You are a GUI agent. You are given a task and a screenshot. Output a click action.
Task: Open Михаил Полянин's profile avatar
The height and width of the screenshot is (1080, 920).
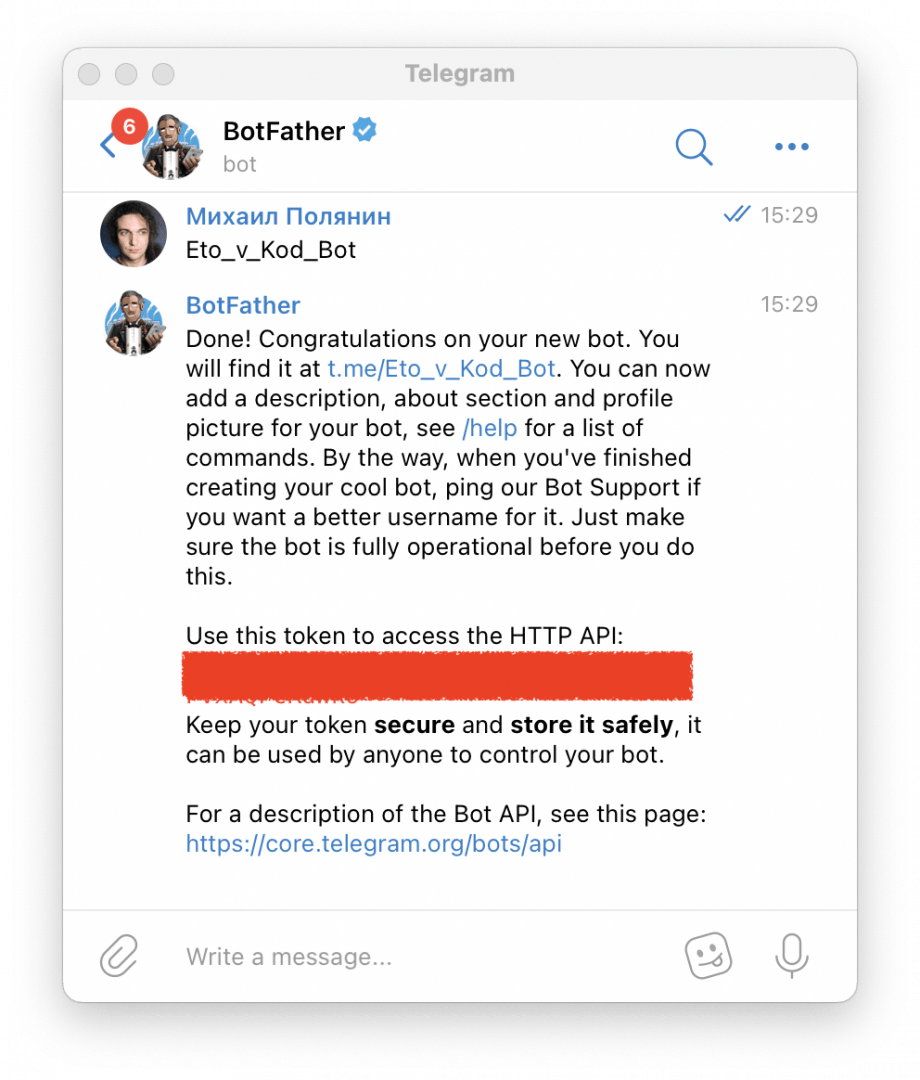coord(133,234)
